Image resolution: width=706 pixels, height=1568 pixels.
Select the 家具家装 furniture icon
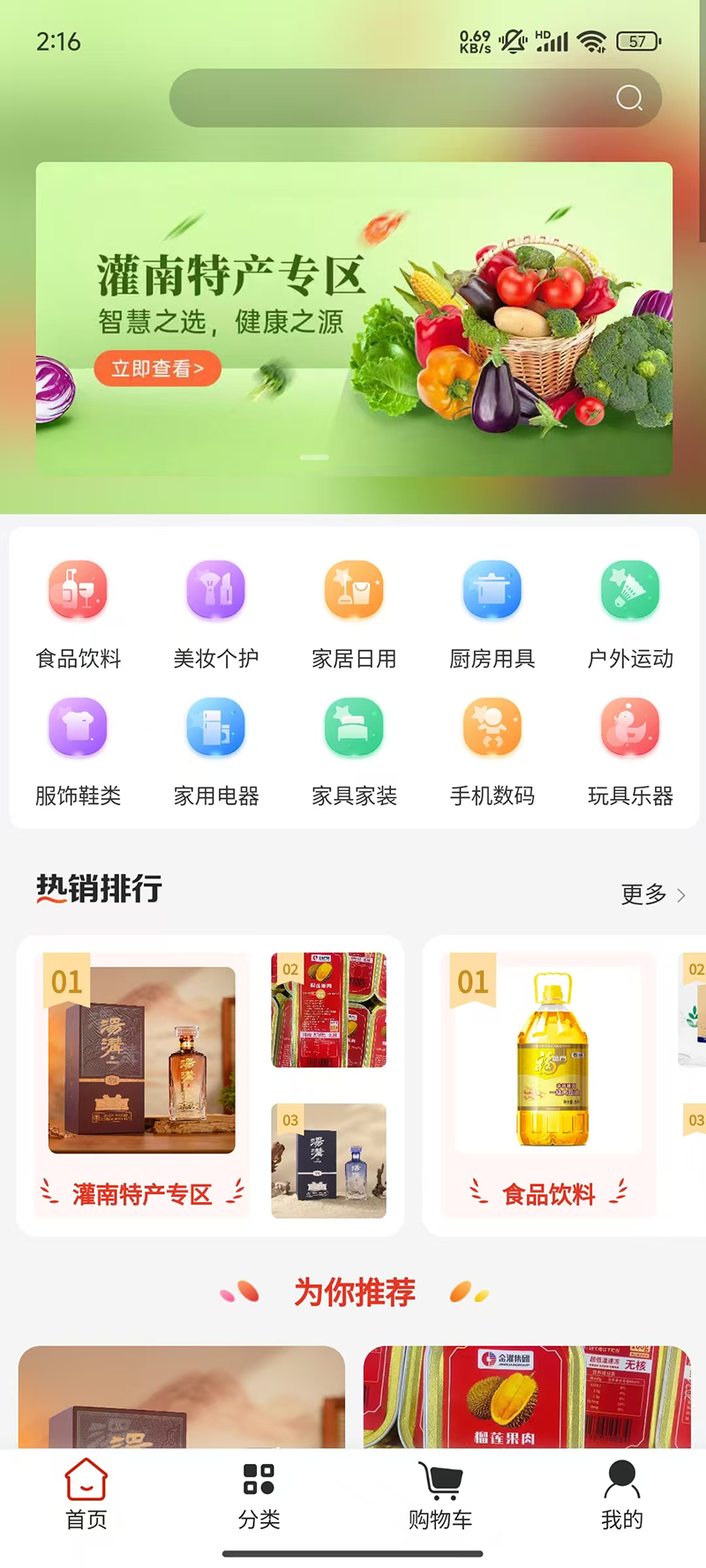[354, 727]
